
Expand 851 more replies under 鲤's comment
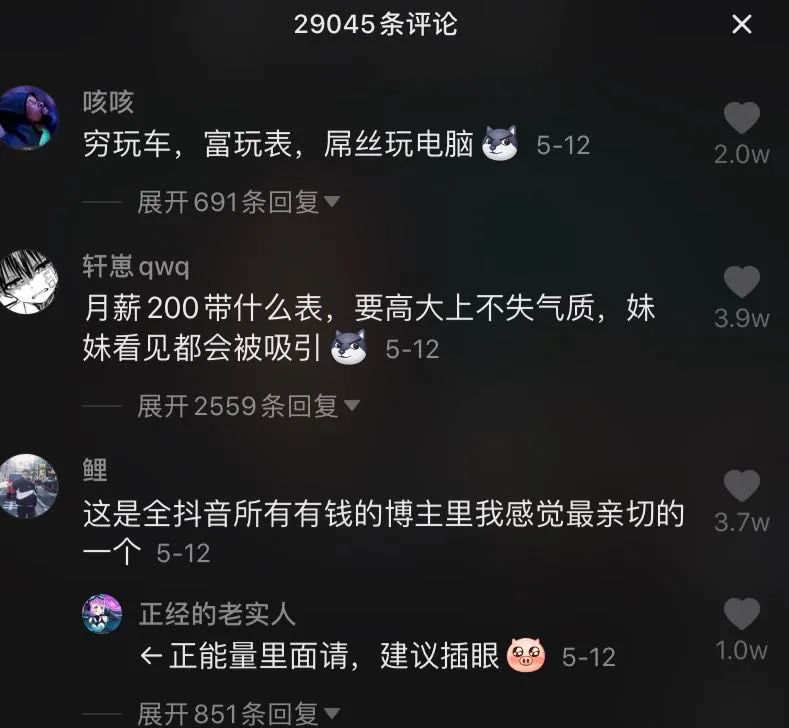(238, 713)
